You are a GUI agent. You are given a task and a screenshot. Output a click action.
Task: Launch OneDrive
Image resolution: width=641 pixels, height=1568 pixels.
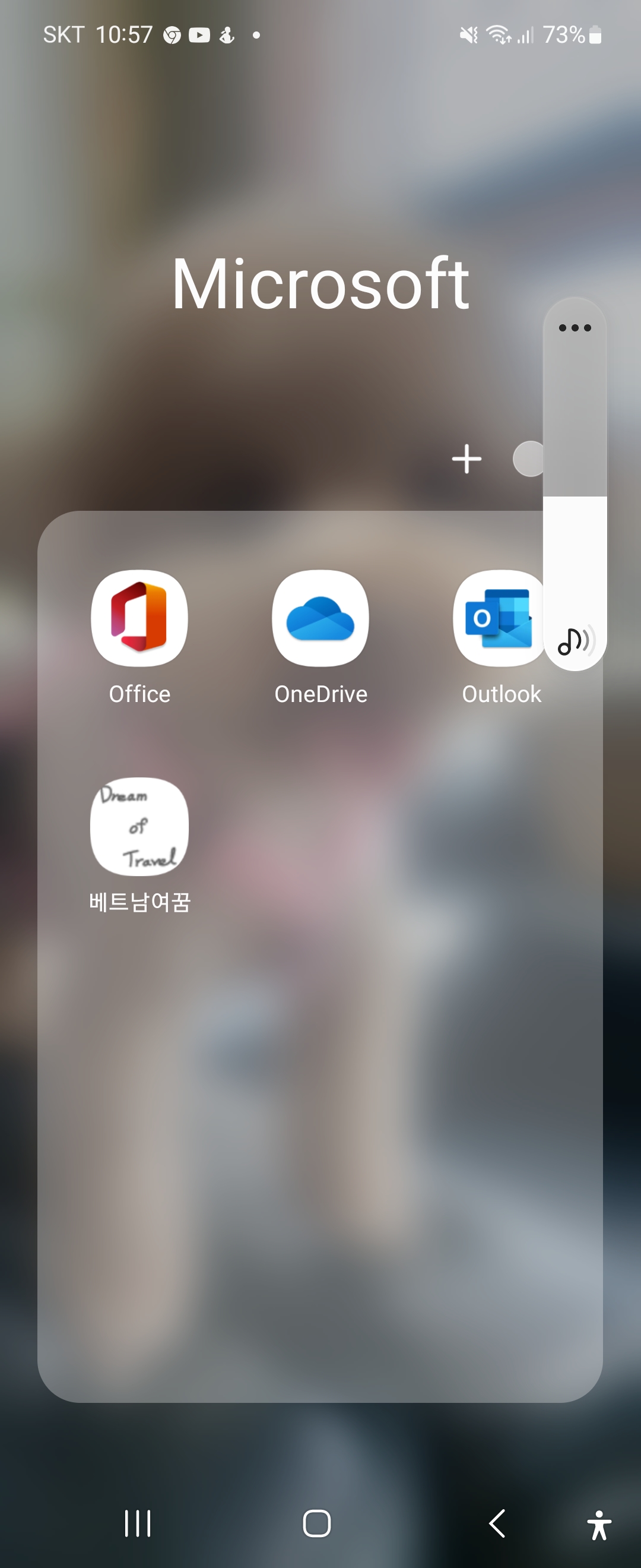[x=320, y=618]
